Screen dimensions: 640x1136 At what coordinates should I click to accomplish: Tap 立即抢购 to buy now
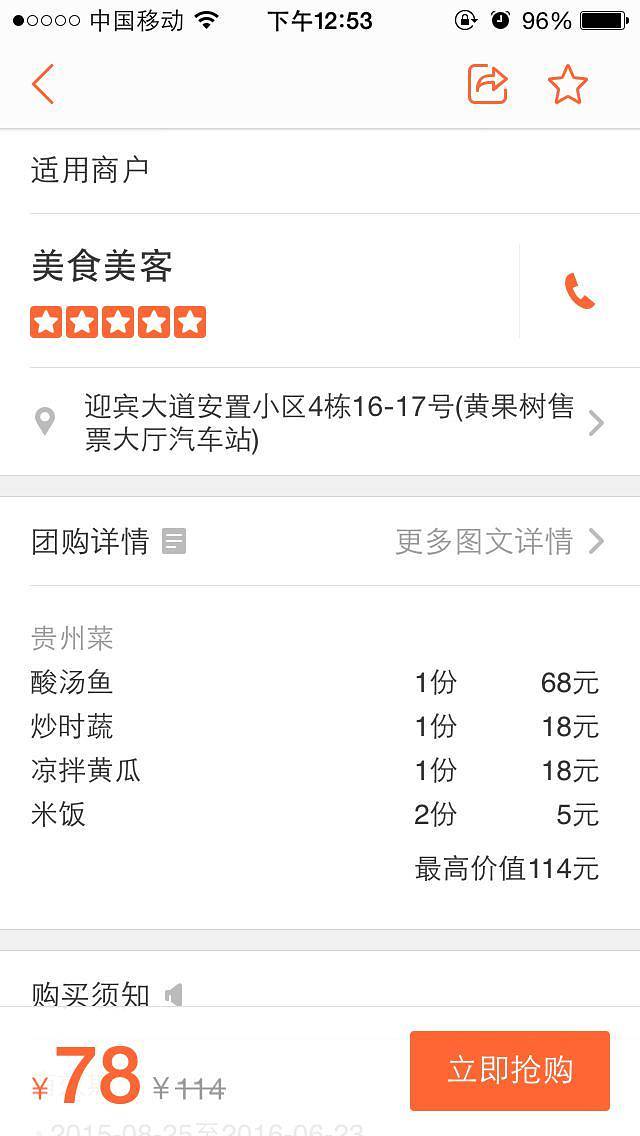[509, 1070]
